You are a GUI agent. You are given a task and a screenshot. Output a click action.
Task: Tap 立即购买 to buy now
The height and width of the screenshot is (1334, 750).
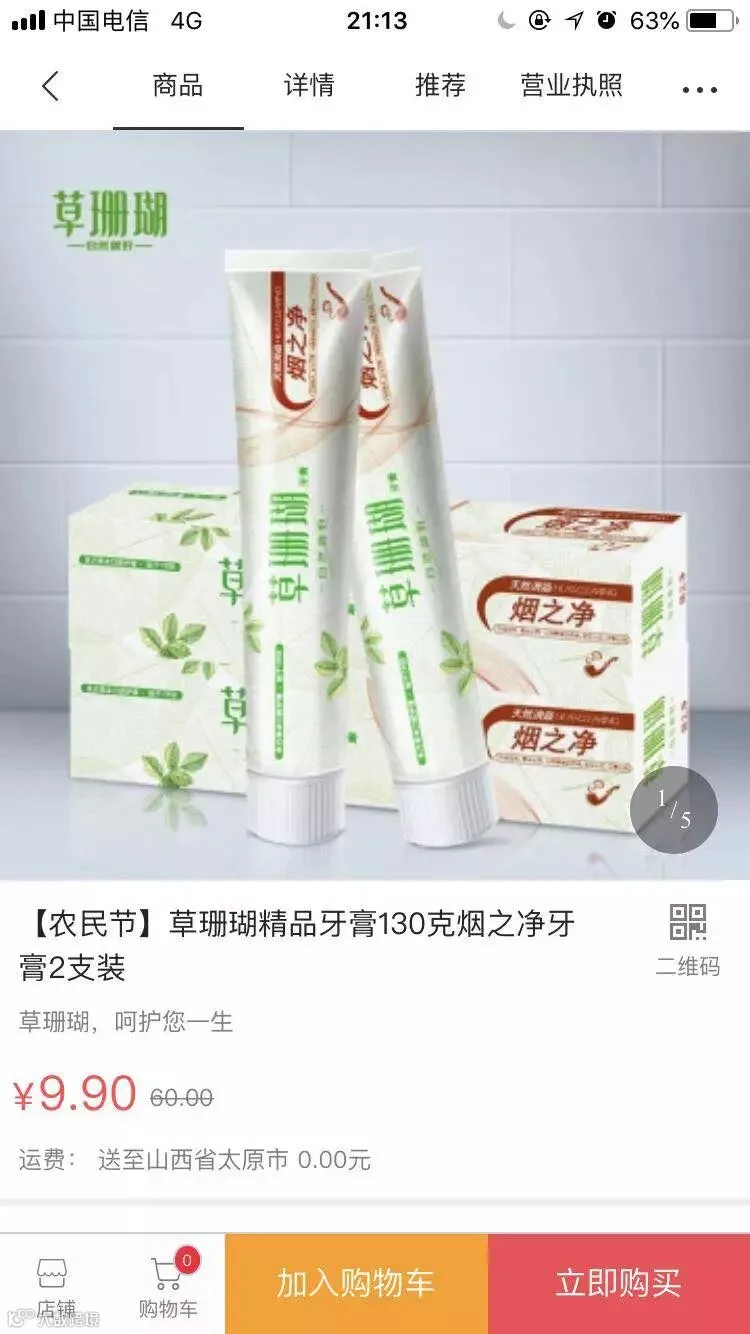619,1283
